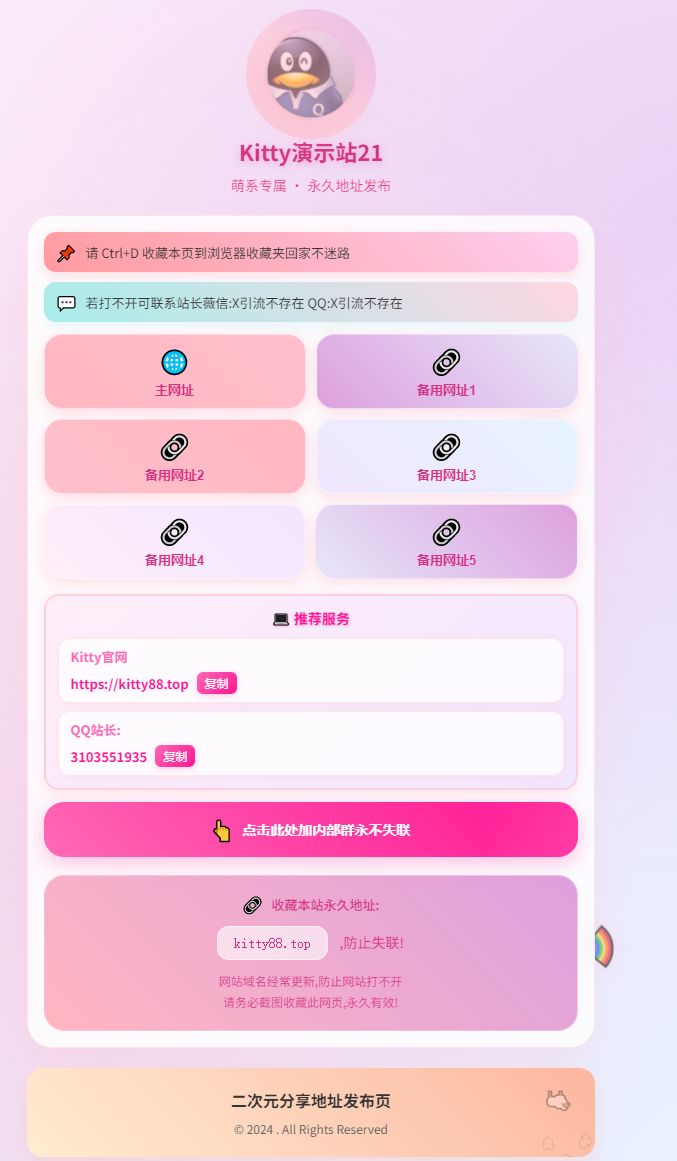Open 备用网址2 backup link

pos(174,457)
